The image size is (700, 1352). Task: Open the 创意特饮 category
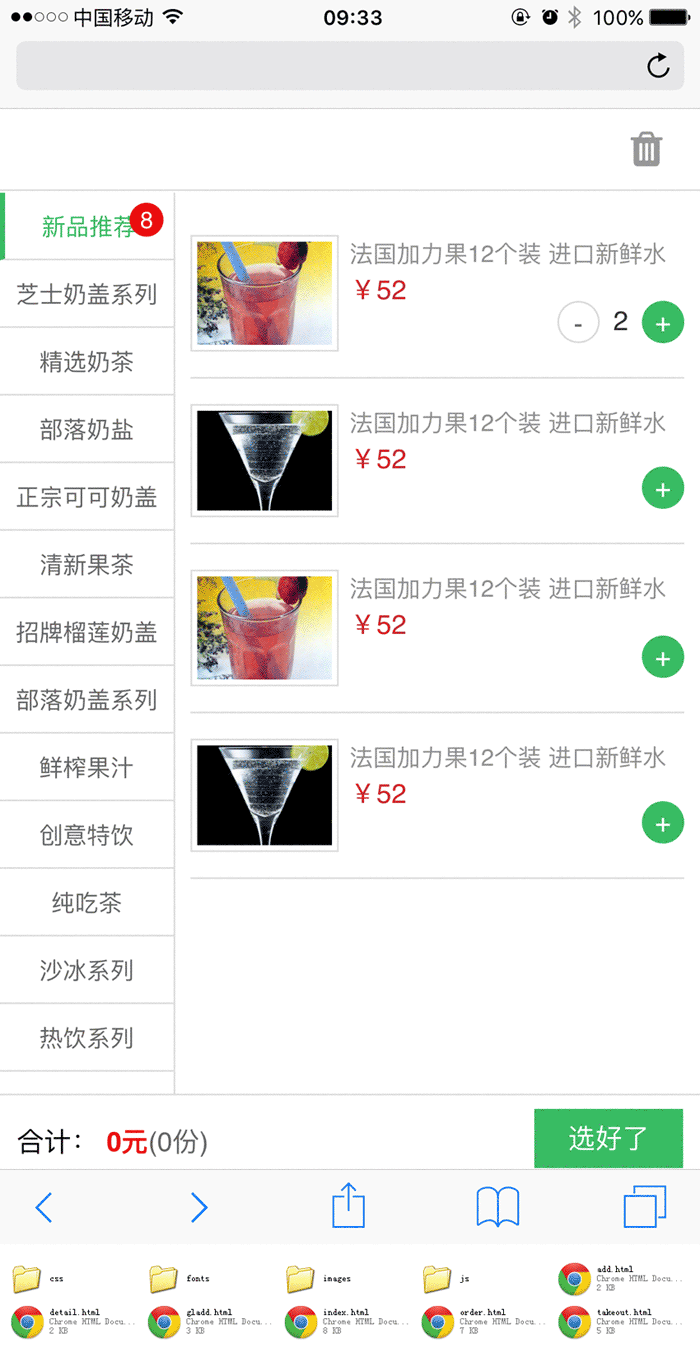point(87,835)
